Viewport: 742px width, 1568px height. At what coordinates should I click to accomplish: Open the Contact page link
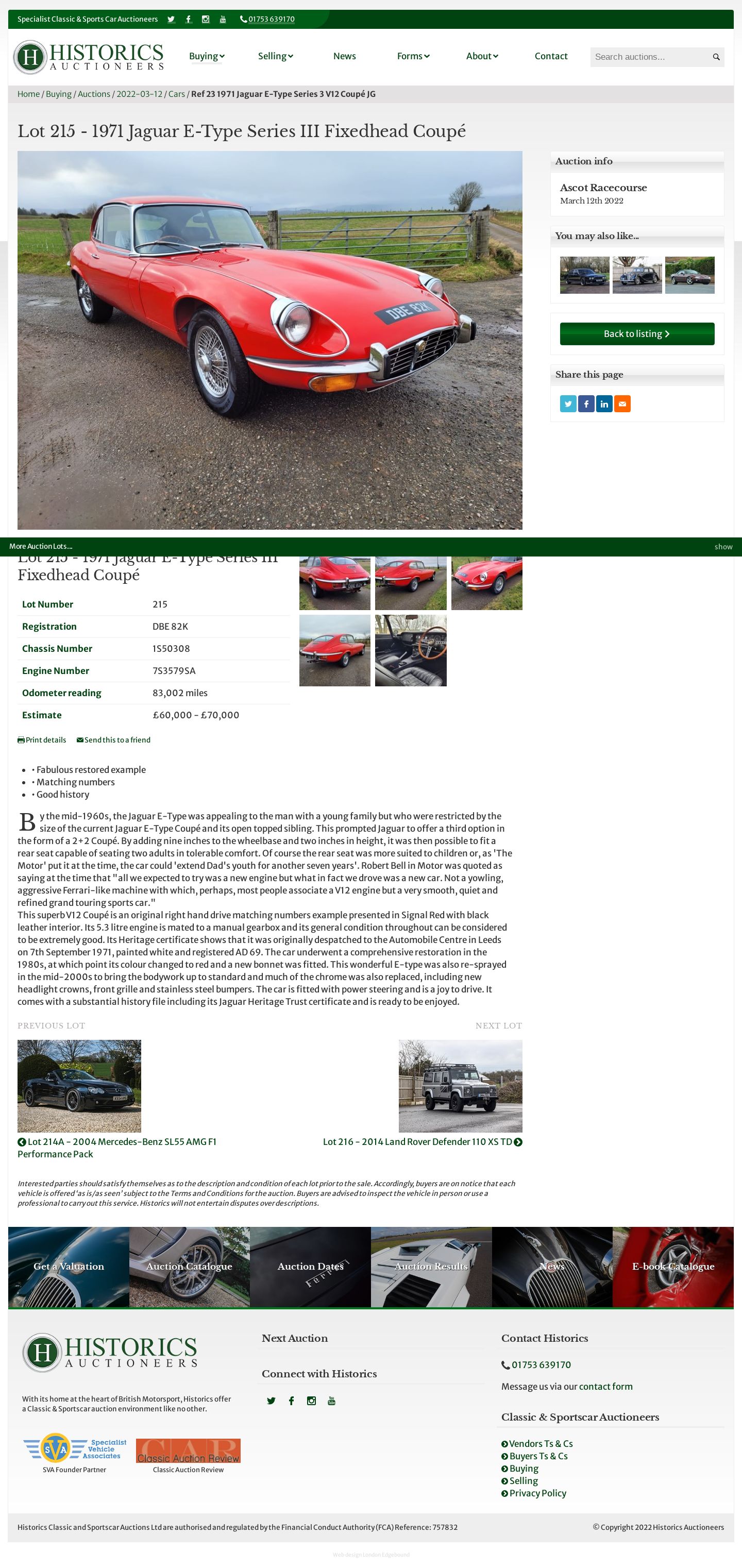(x=551, y=56)
